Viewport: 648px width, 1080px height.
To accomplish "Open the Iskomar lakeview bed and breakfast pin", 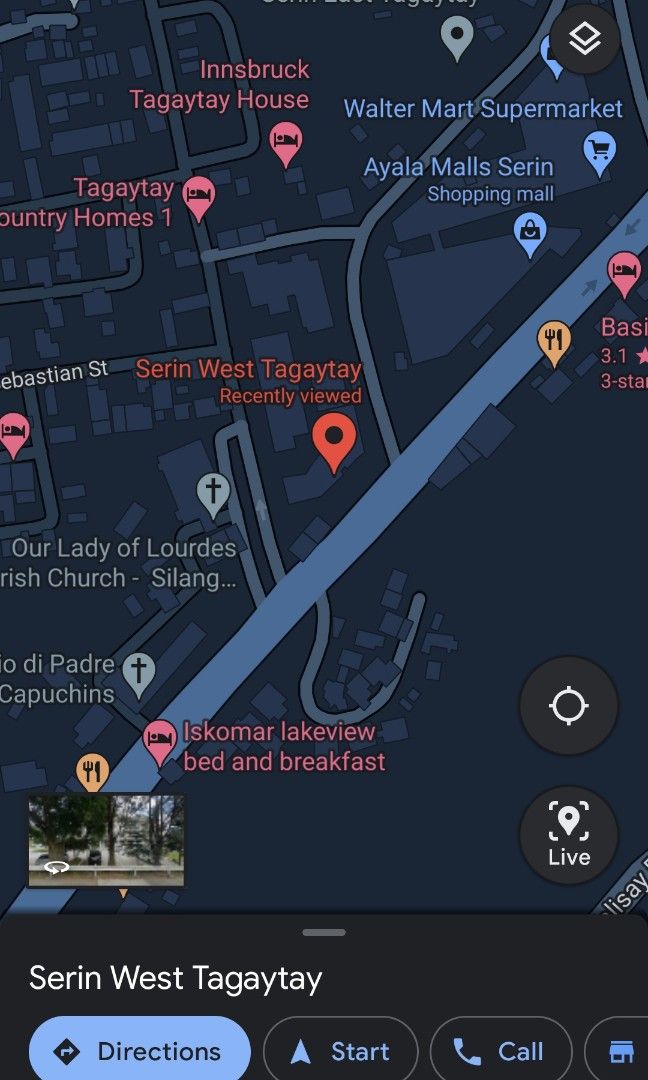I will pos(160,740).
